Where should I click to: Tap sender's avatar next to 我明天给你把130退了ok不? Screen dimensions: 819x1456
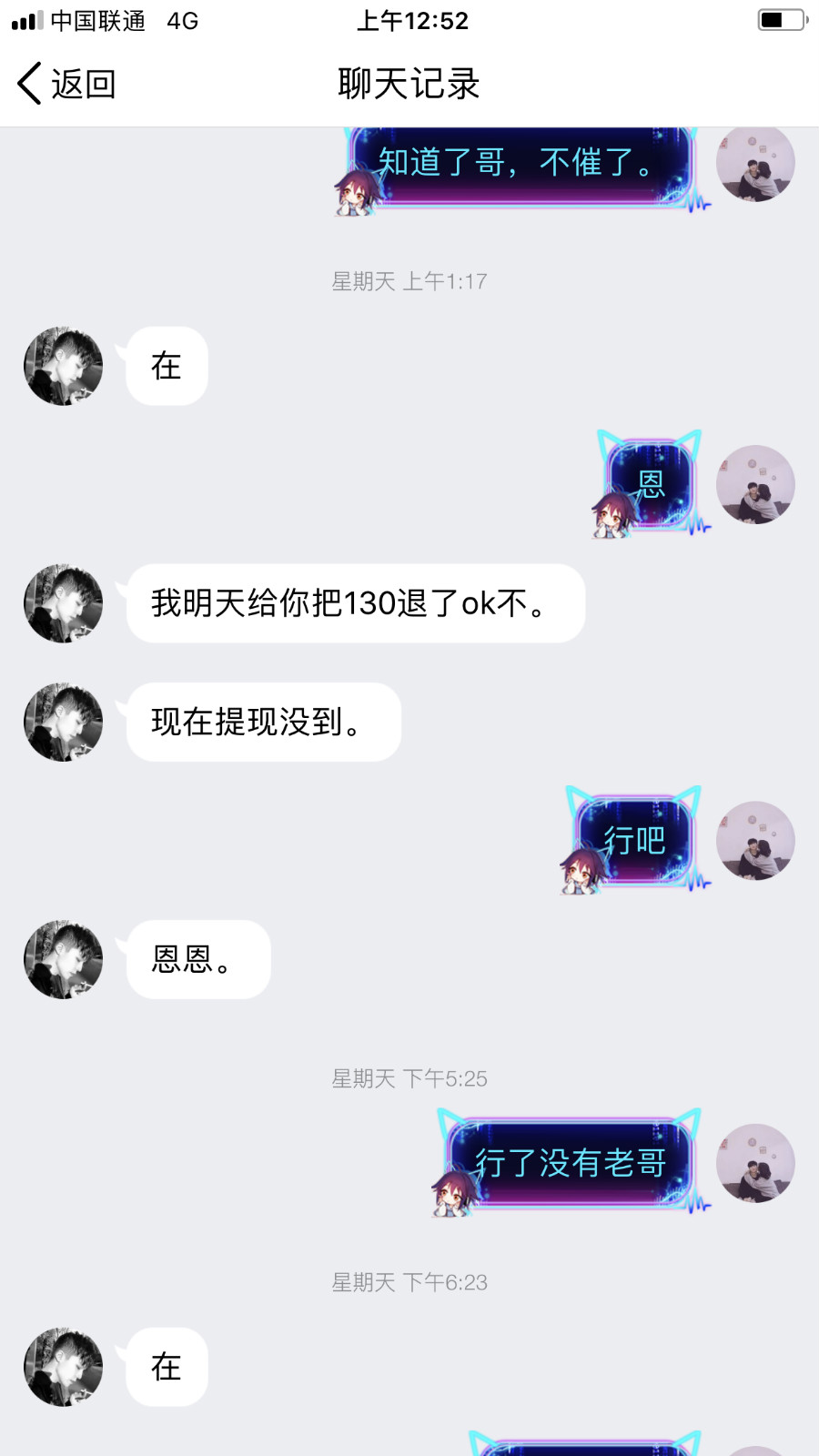point(63,603)
